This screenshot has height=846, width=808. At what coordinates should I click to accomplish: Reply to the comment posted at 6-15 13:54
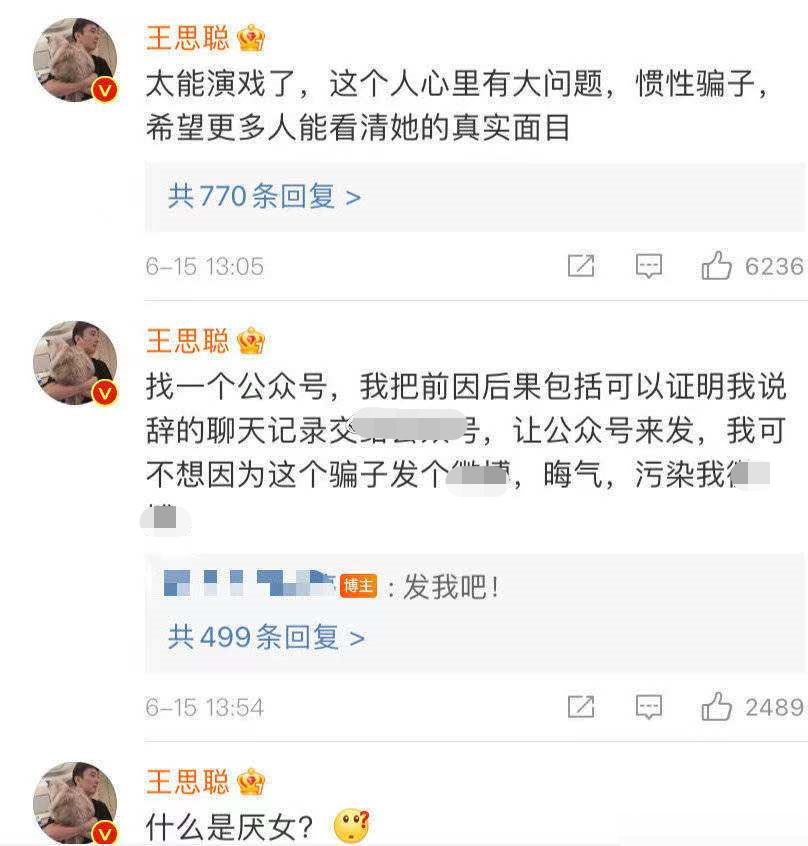coord(649,707)
